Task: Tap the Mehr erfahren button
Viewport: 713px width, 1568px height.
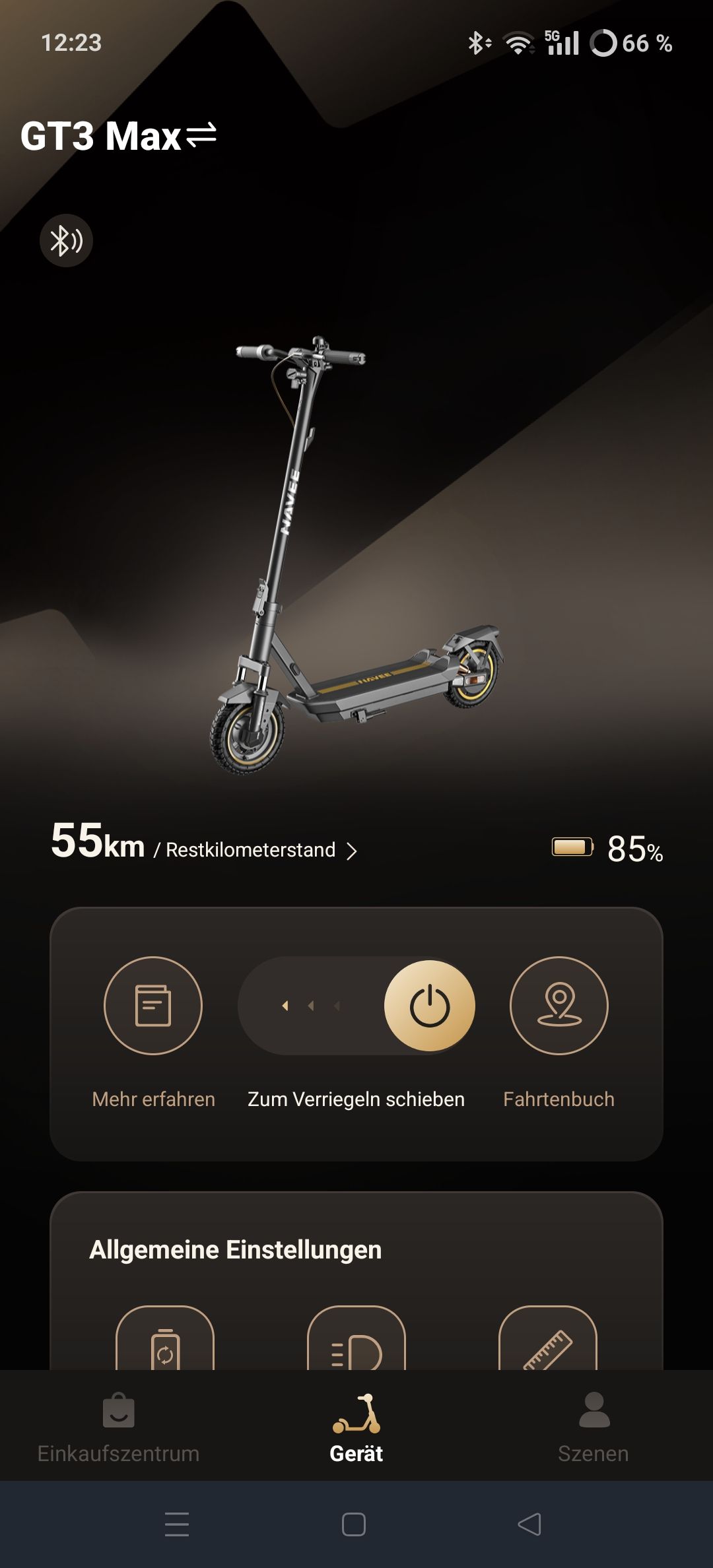Action: (x=153, y=1005)
